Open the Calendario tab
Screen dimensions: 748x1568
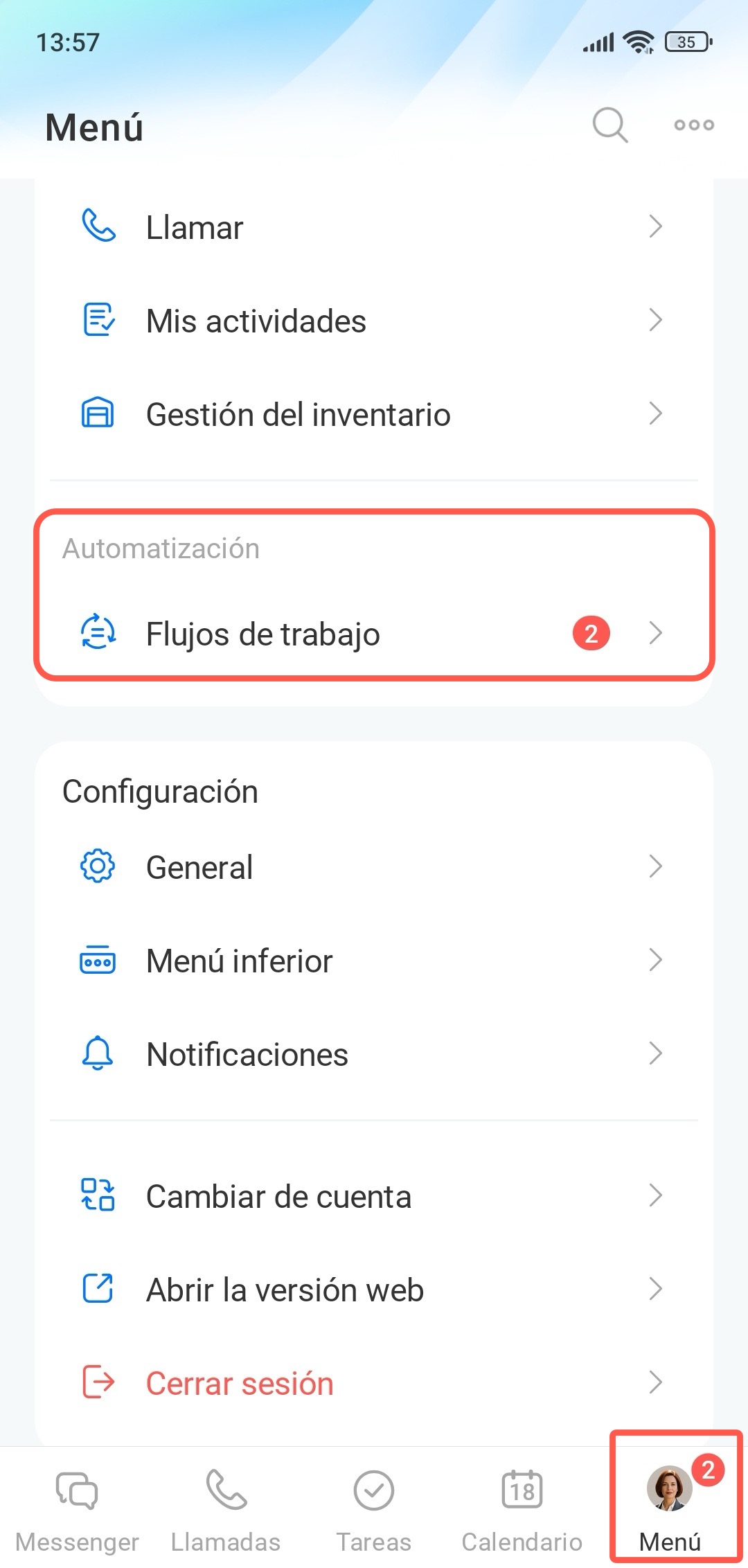pos(522,1508)
